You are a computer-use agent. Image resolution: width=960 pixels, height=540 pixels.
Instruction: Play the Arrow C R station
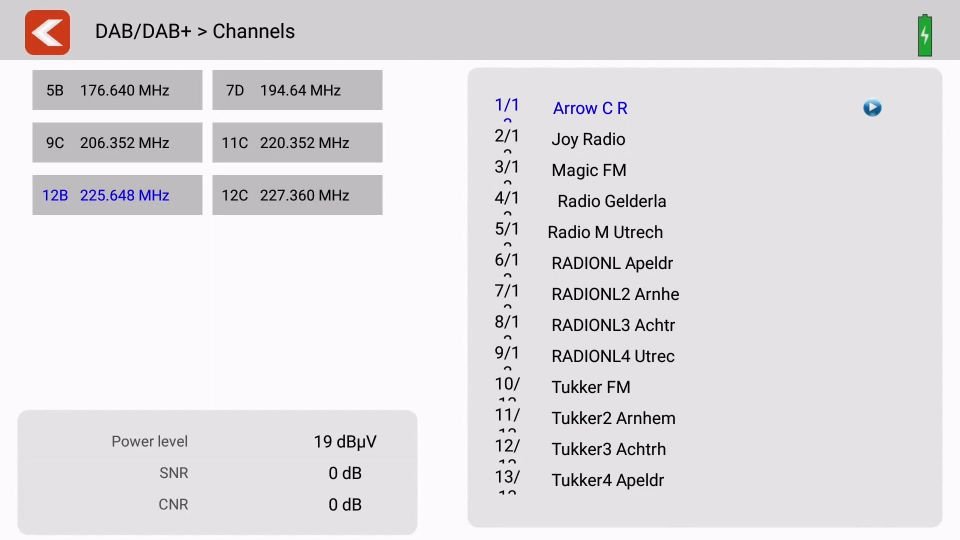tap(872, 108)
